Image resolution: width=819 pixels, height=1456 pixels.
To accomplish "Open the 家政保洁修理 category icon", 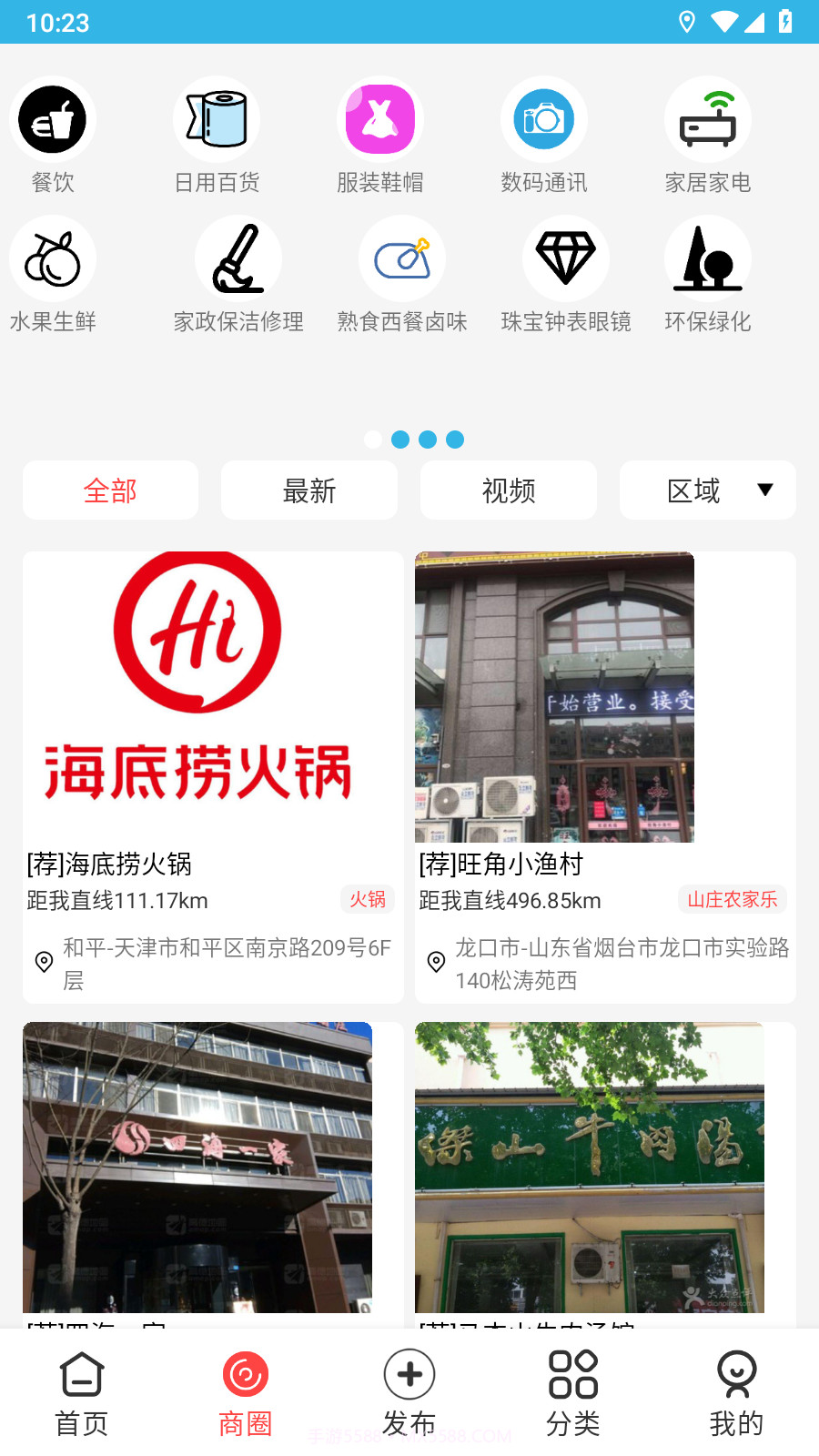I will coord(238,258).
